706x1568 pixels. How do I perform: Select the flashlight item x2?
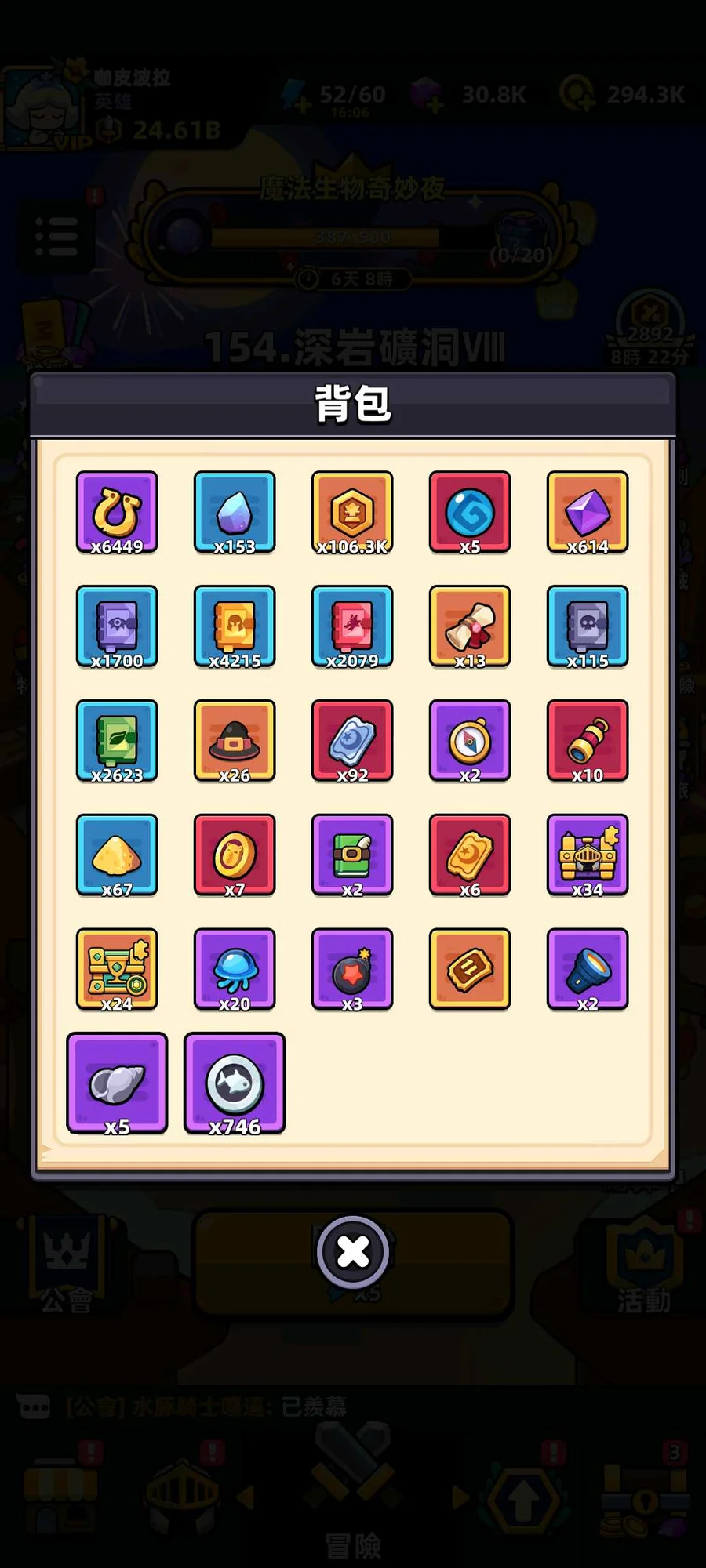tap(588, 970)
